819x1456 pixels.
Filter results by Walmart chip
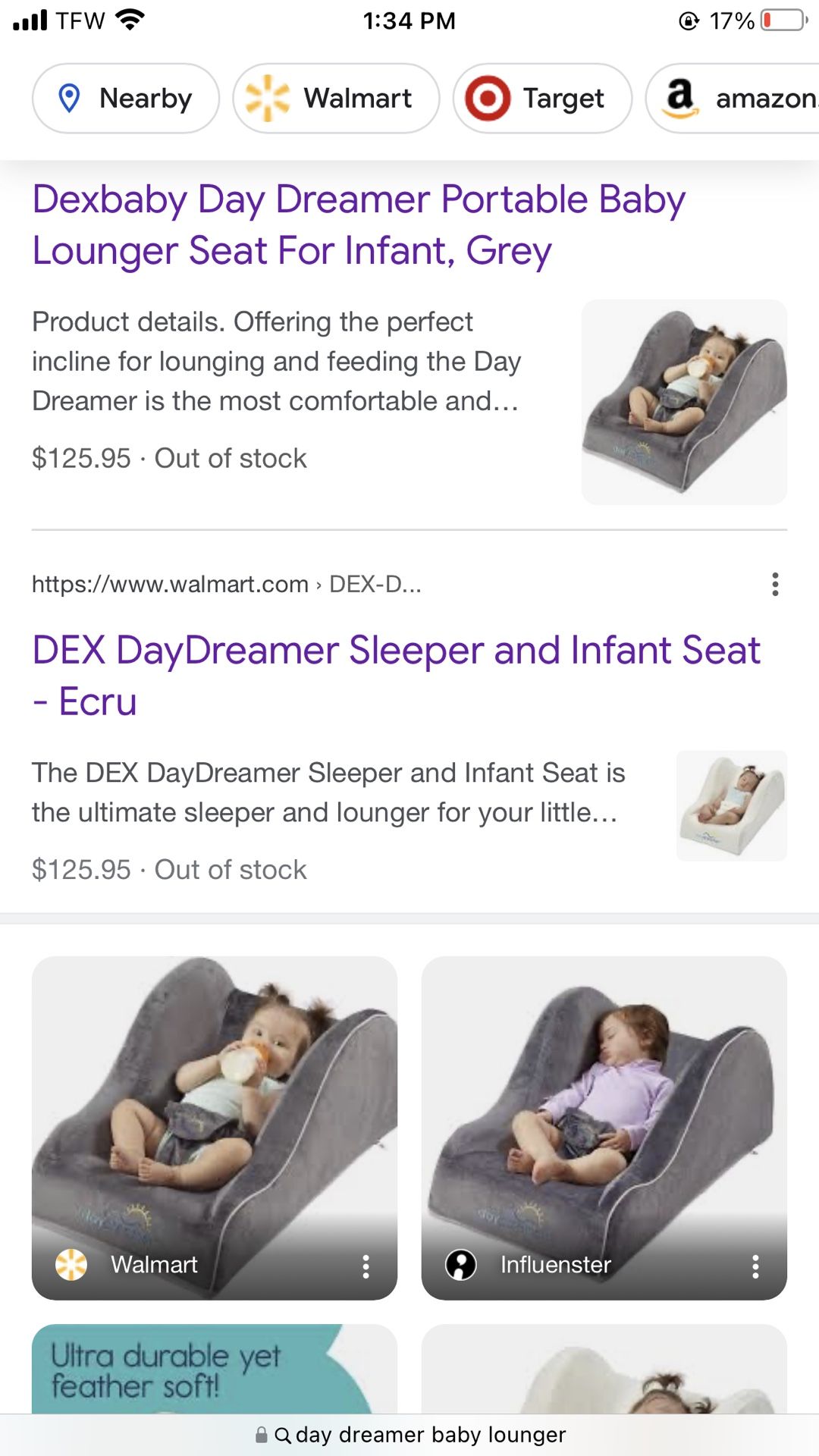click(x=336, y=99)
